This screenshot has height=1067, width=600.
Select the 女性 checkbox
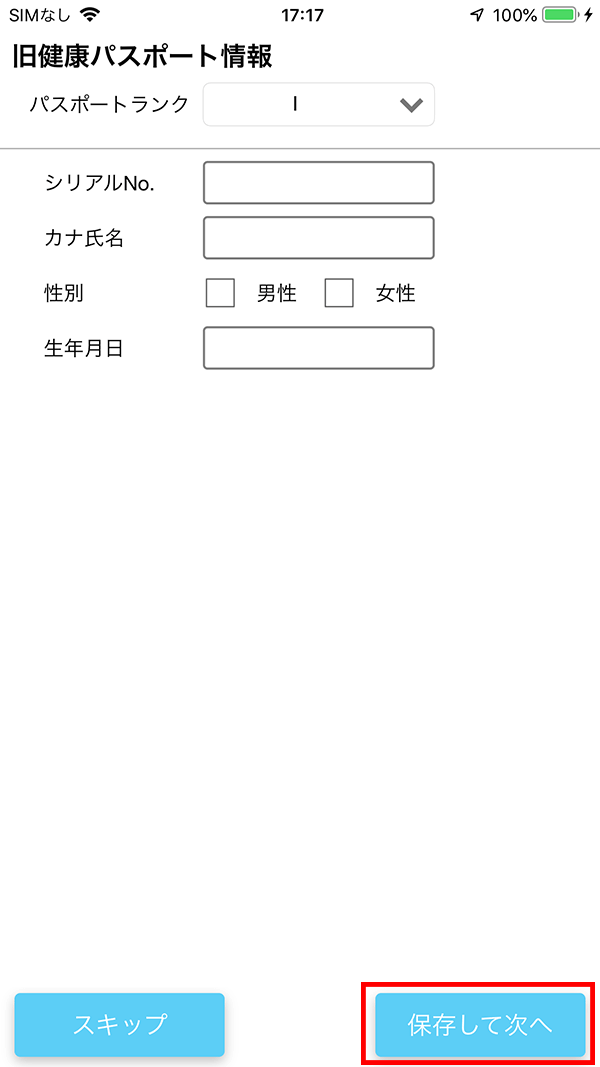339,293
